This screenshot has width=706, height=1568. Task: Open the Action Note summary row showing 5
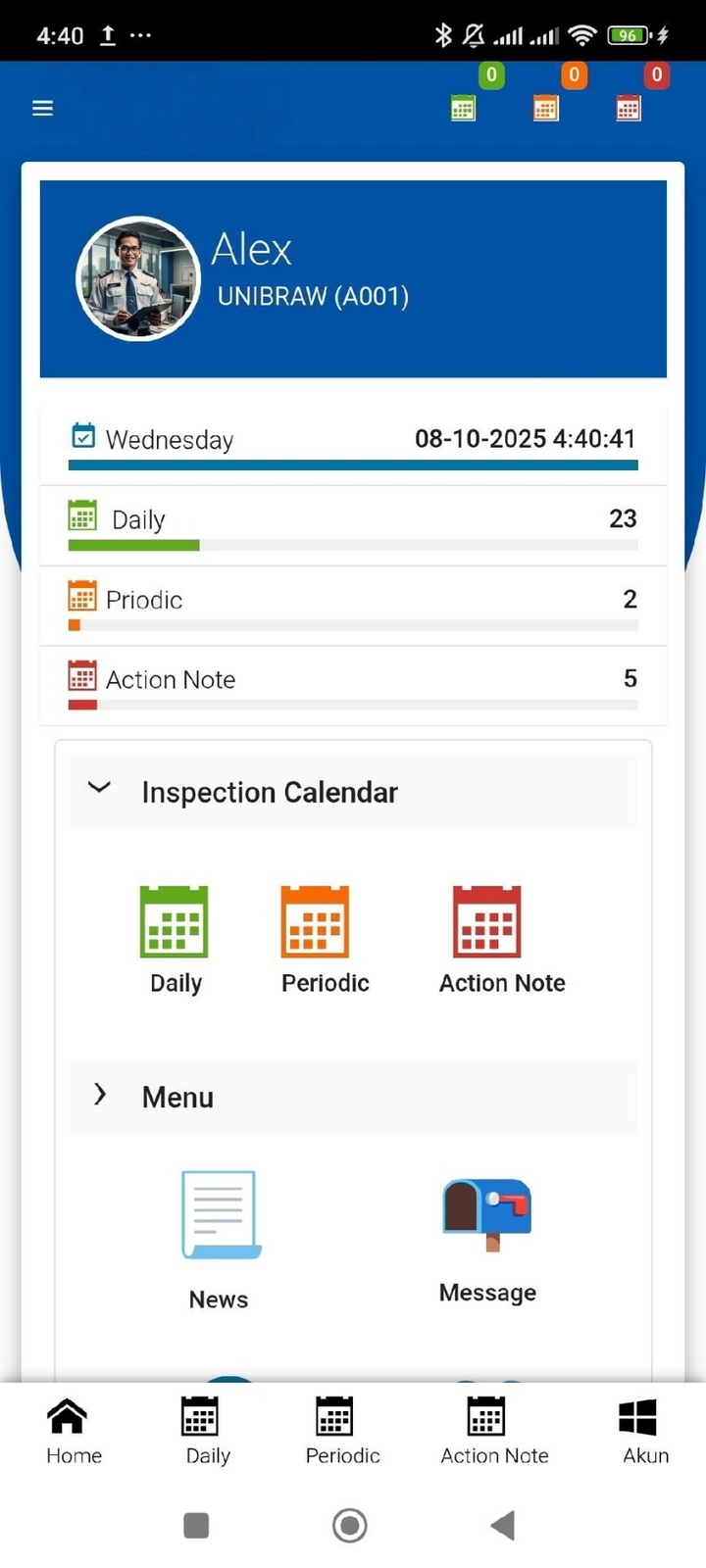coord(353,680)
